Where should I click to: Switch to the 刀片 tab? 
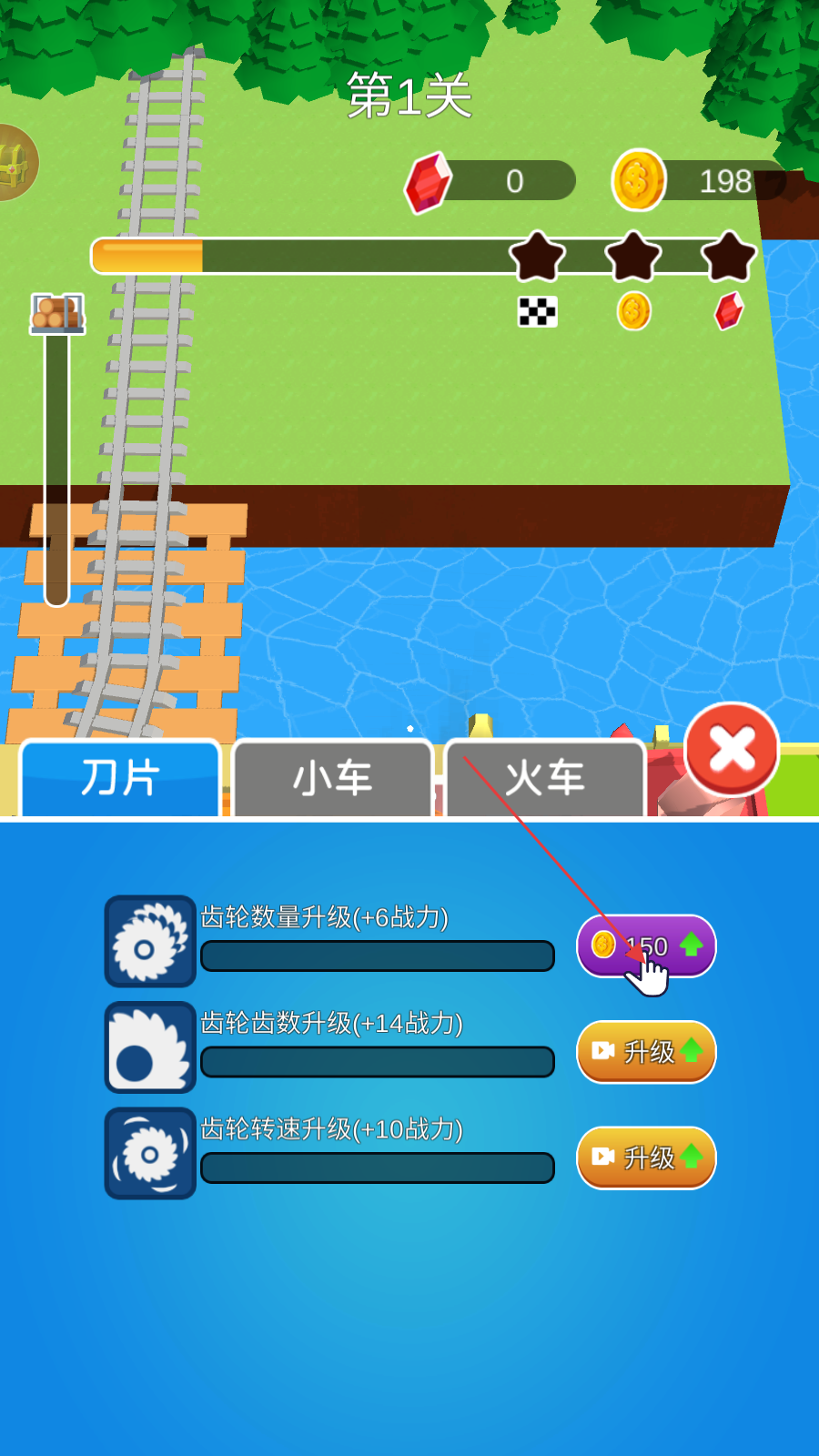click(120, 778)
